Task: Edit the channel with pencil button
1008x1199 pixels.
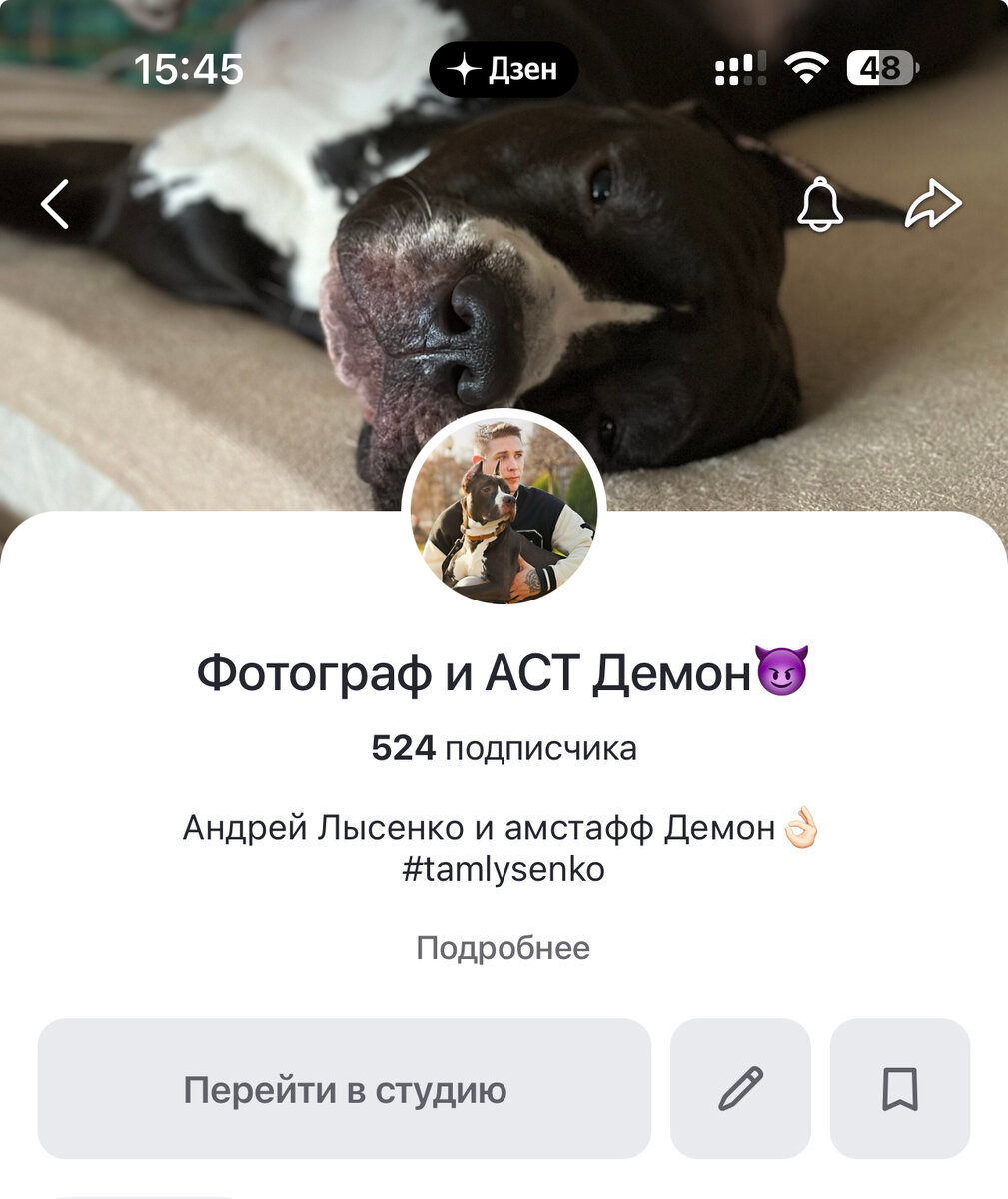Action: [x=740, y=1089]
